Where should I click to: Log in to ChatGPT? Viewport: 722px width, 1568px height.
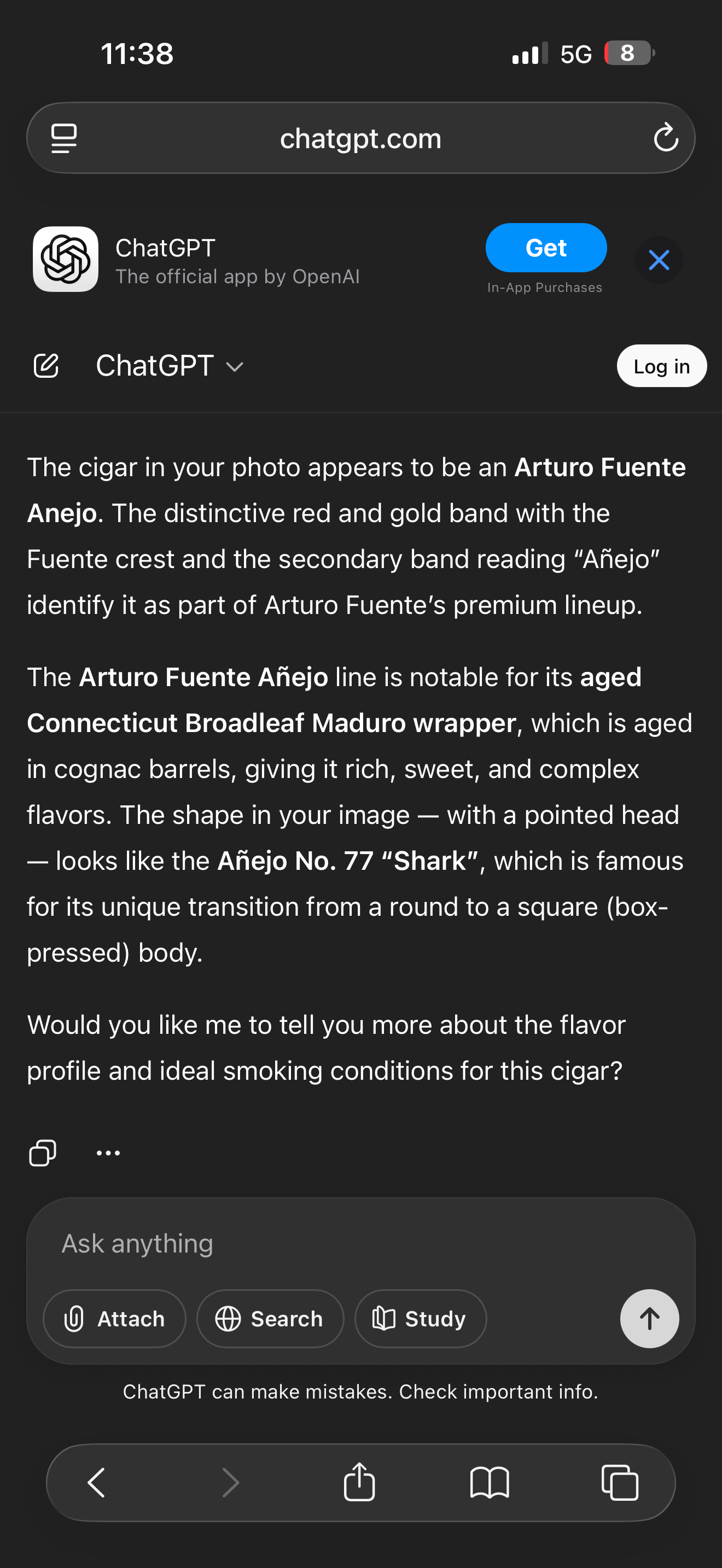tap(661, 366)
